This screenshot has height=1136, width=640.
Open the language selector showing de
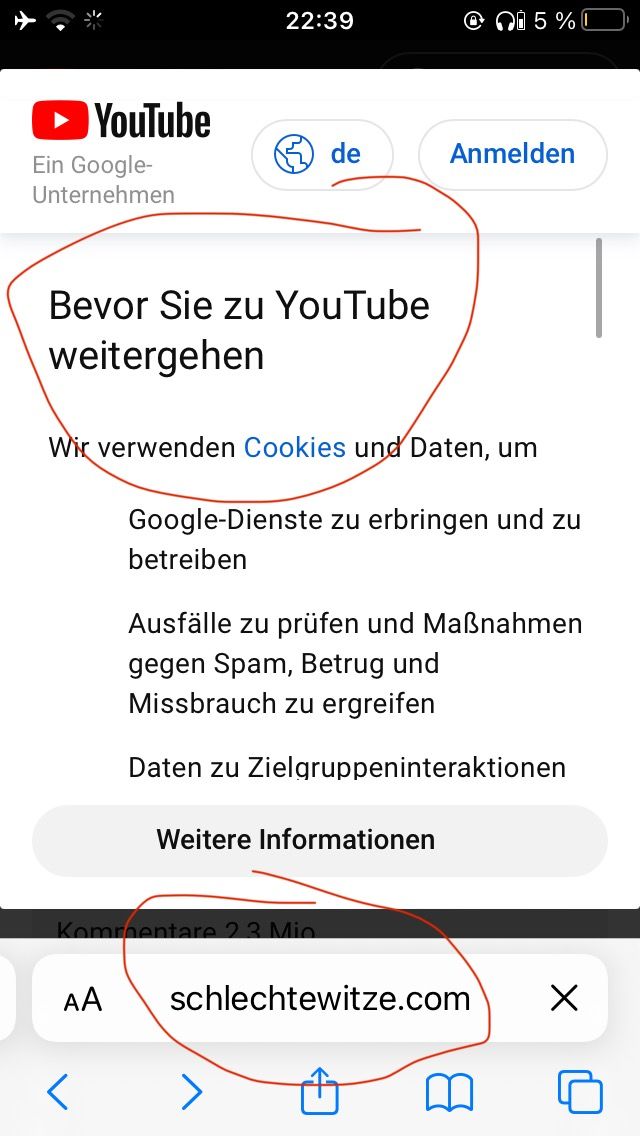(321, 154)
